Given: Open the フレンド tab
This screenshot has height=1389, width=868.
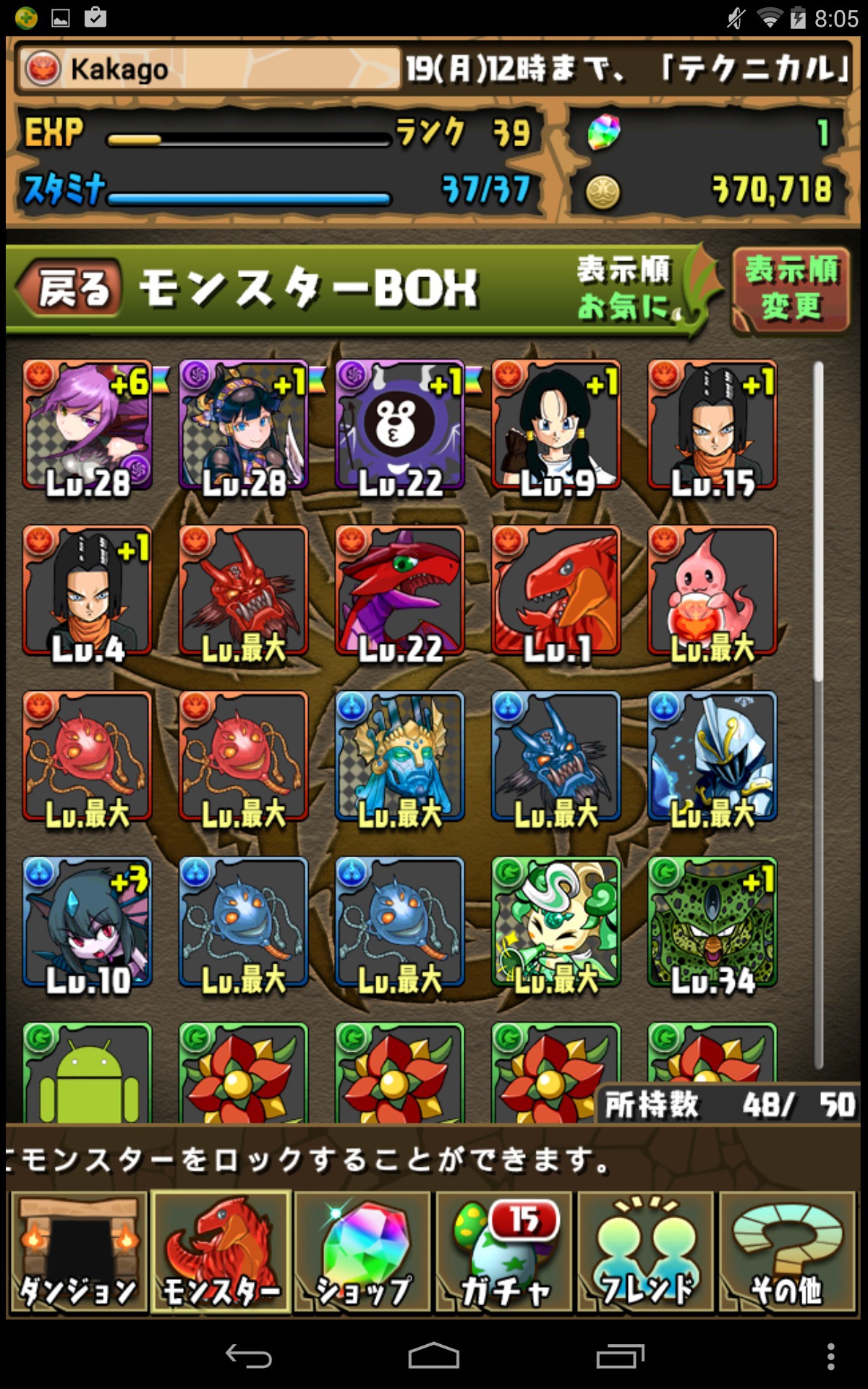Looking at the screenshot, I should 645,1252.
